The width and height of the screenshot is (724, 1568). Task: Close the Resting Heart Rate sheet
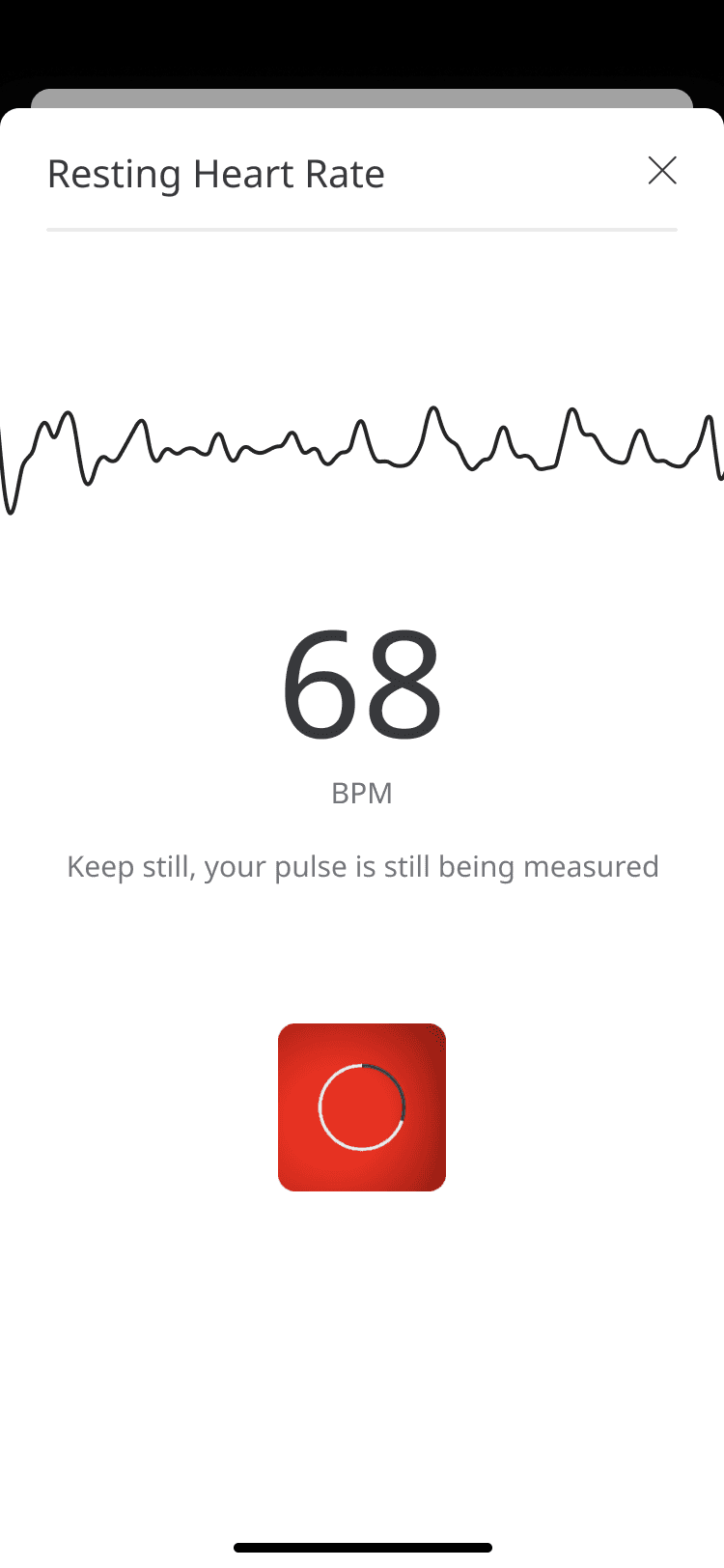click(x=662, y=171)
